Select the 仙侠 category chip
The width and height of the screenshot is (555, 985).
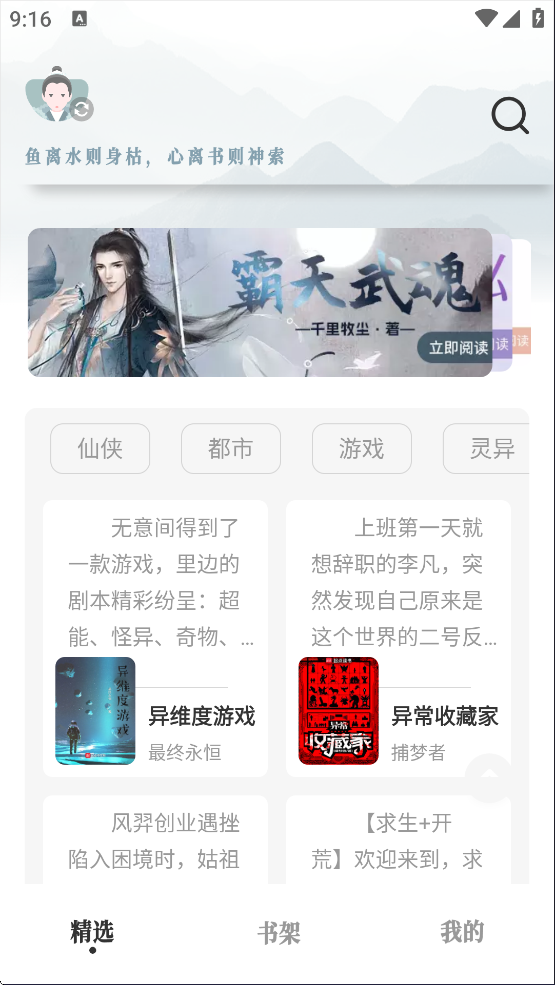(100, 449)
